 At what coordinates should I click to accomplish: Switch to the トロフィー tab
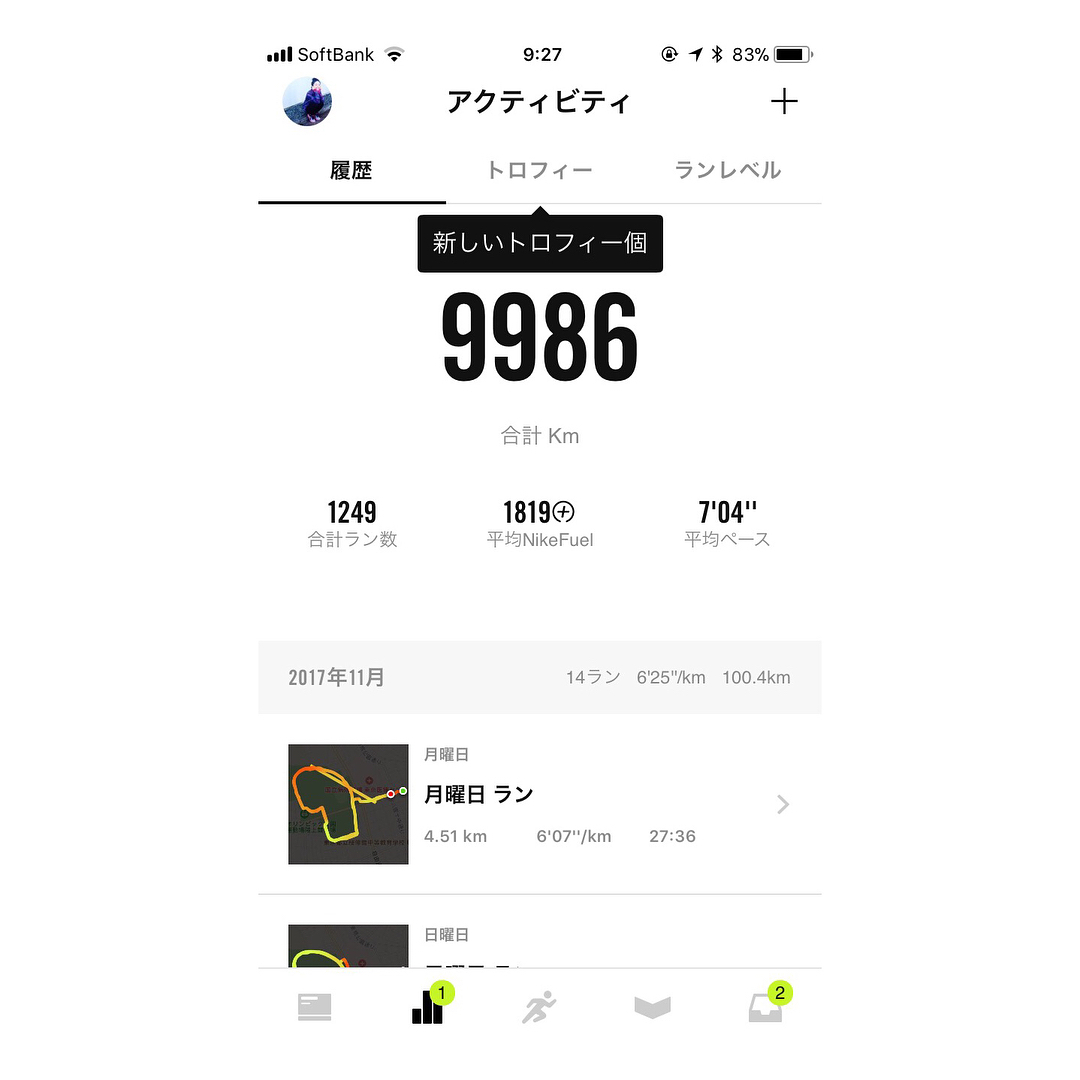coord(539,171)
